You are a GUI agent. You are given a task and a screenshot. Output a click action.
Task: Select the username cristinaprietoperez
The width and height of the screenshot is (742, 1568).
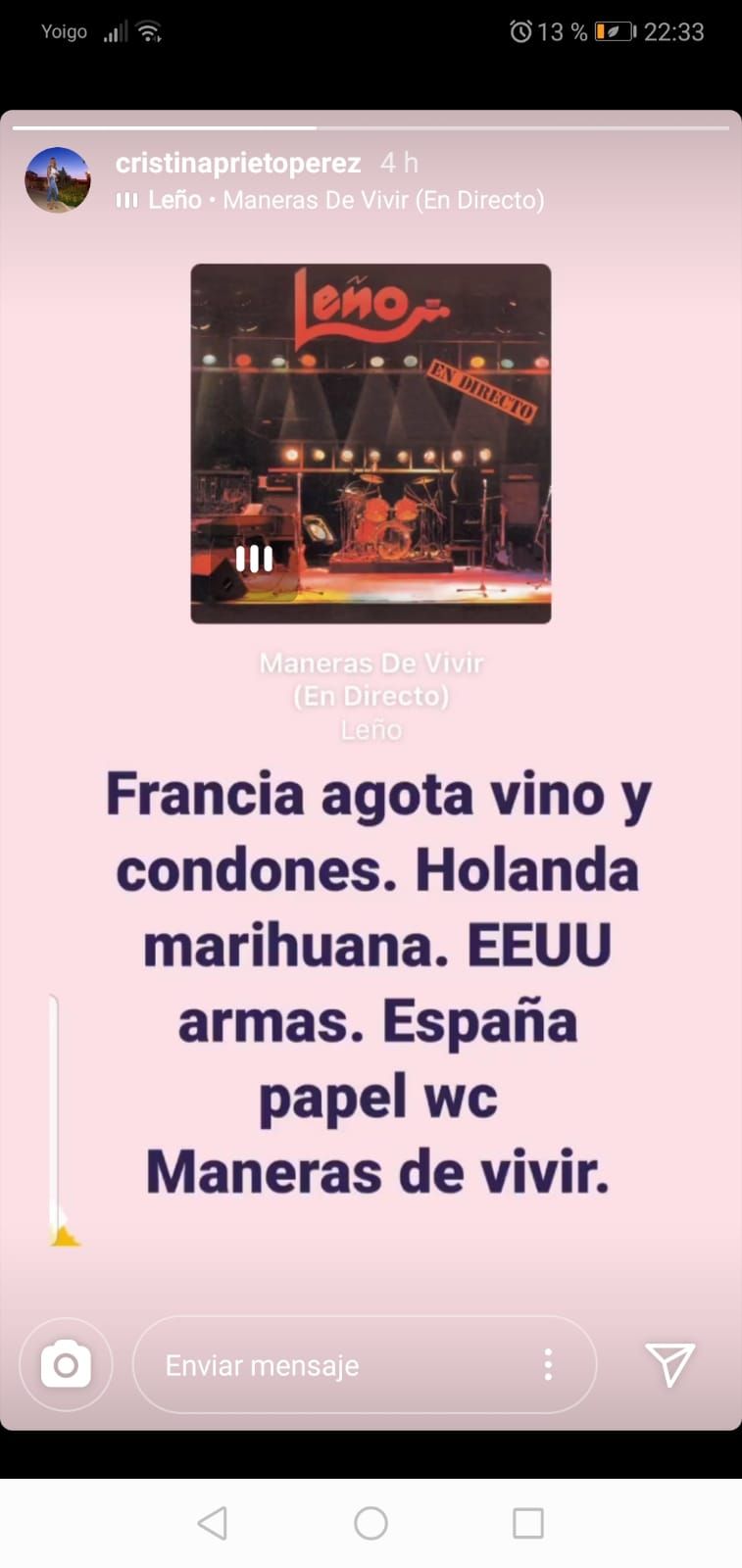(239, 163)
